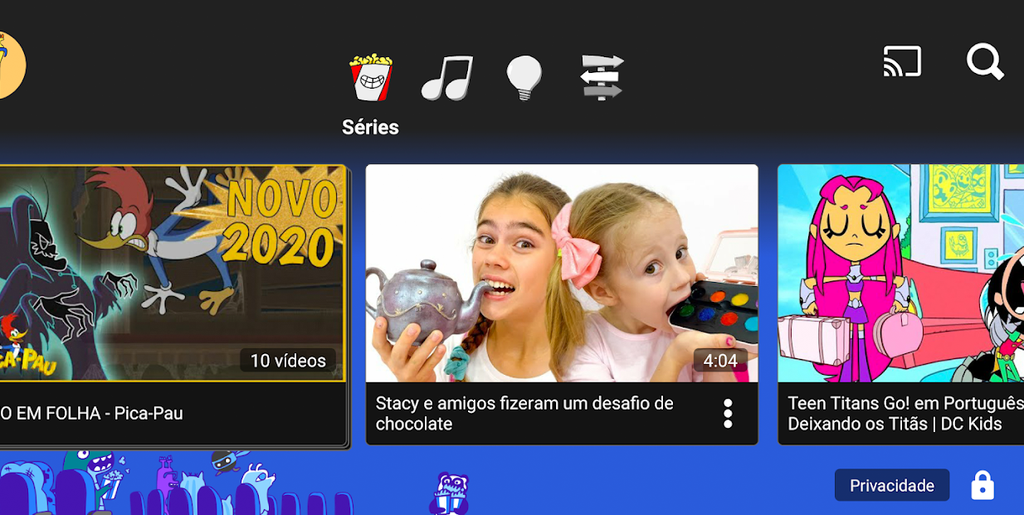Viewport: 1024px width, 515px height.
Task: Open options menu for Stacy video
Action: (x=728, y=413)
